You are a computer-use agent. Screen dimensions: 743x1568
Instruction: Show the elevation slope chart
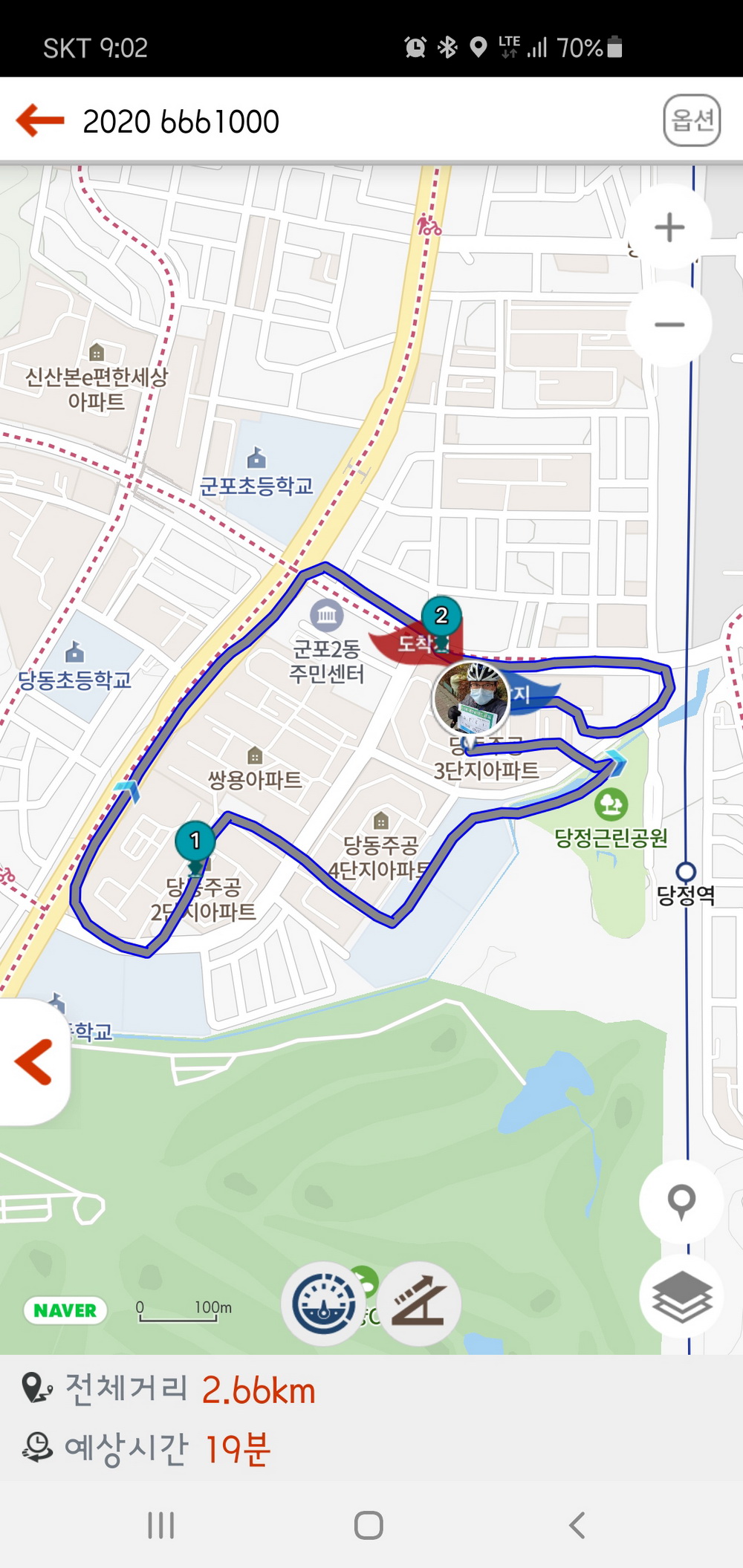click(x=419, y=1304)
